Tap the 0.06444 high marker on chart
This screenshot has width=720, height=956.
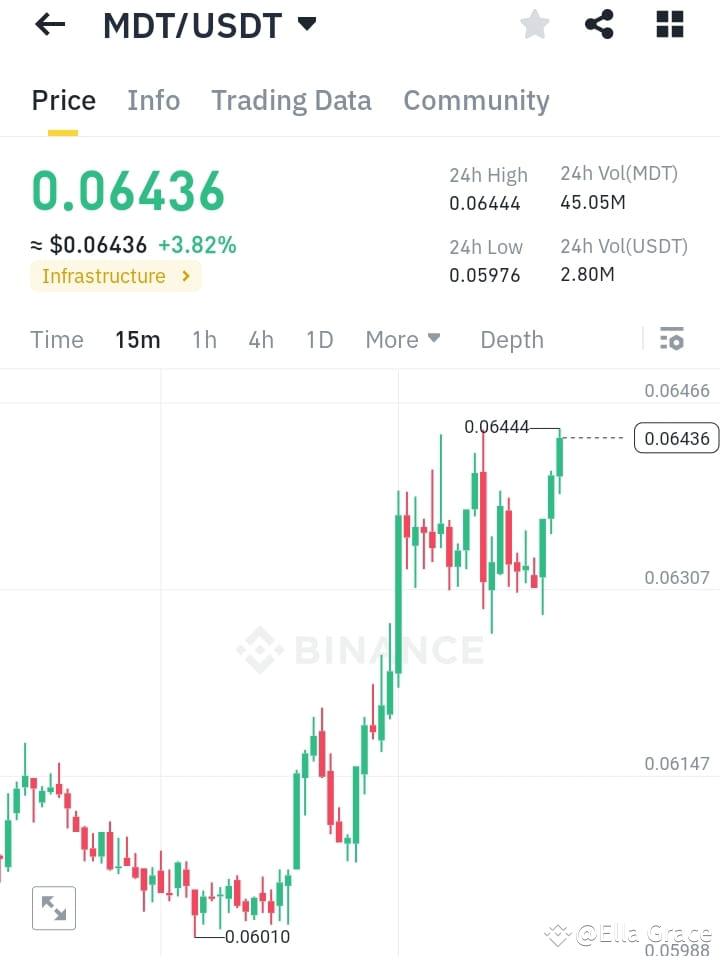pos(497,426)
